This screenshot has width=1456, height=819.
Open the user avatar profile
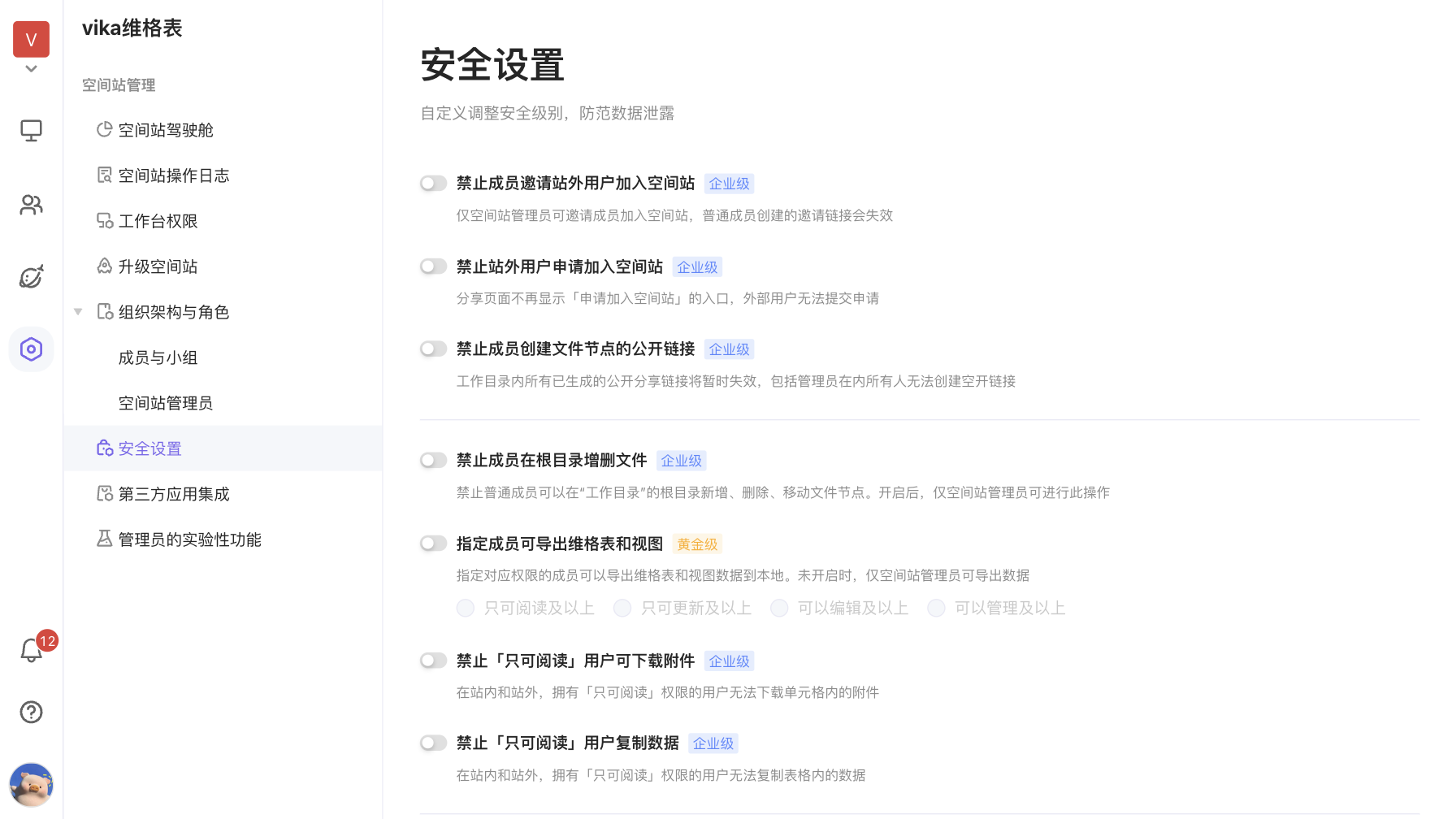[x=31, y=784]
